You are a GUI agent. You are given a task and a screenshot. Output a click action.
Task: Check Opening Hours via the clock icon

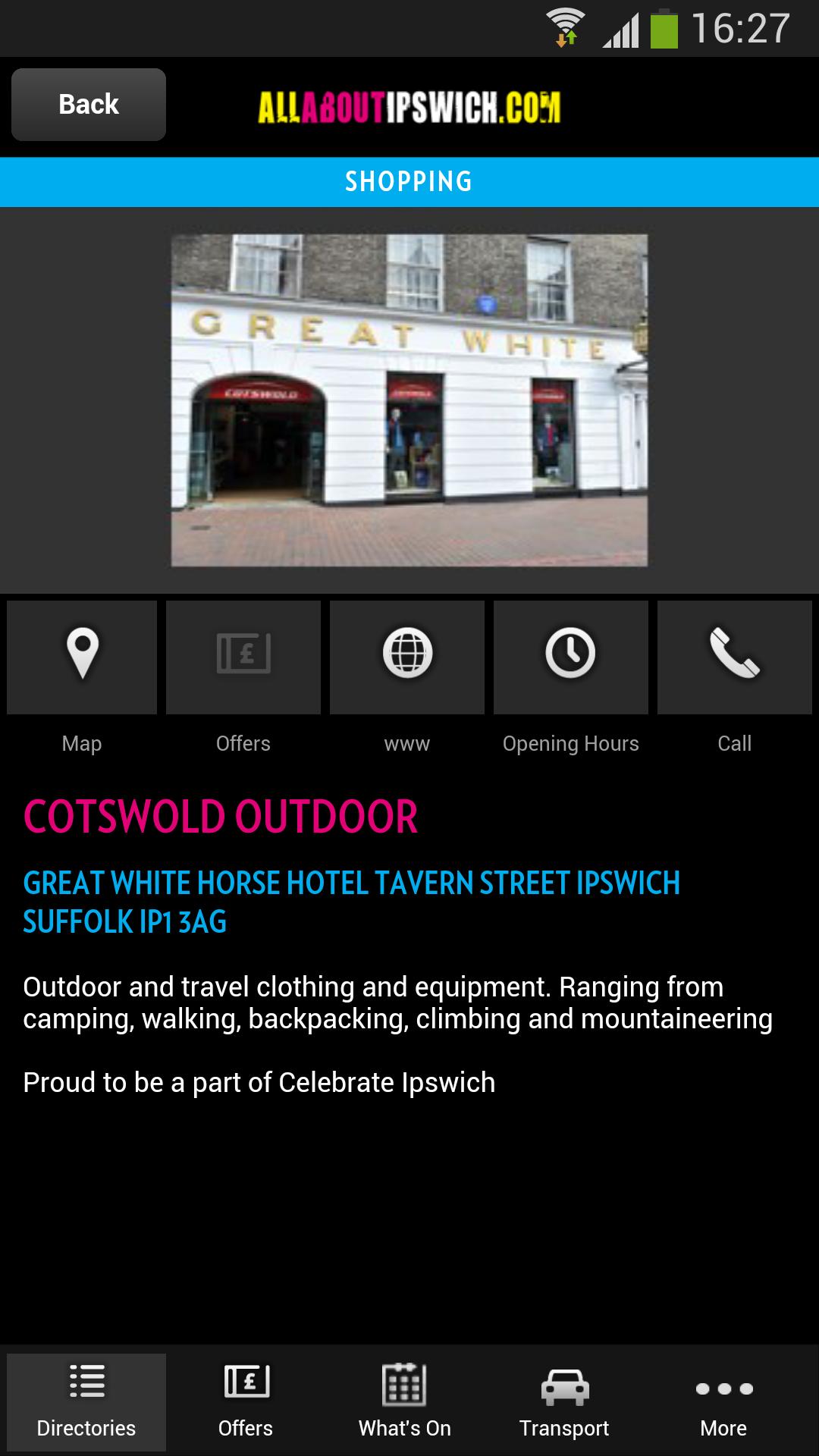click(570, 657)
